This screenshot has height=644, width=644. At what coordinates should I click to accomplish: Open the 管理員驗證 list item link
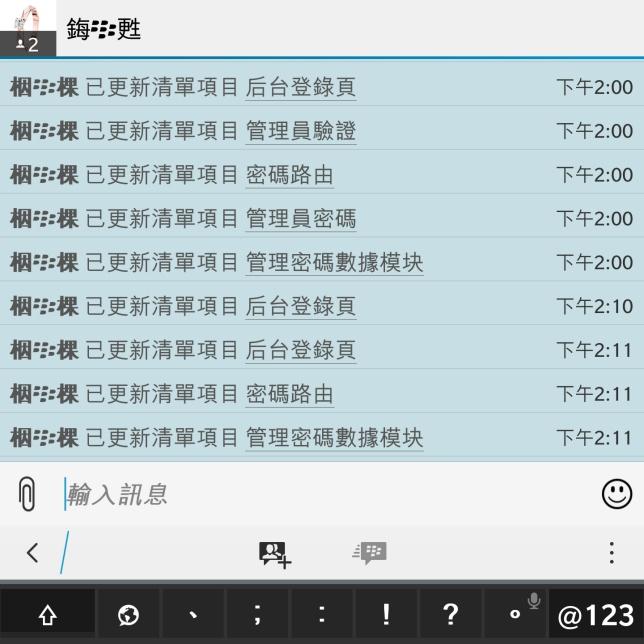click(300, 131)
